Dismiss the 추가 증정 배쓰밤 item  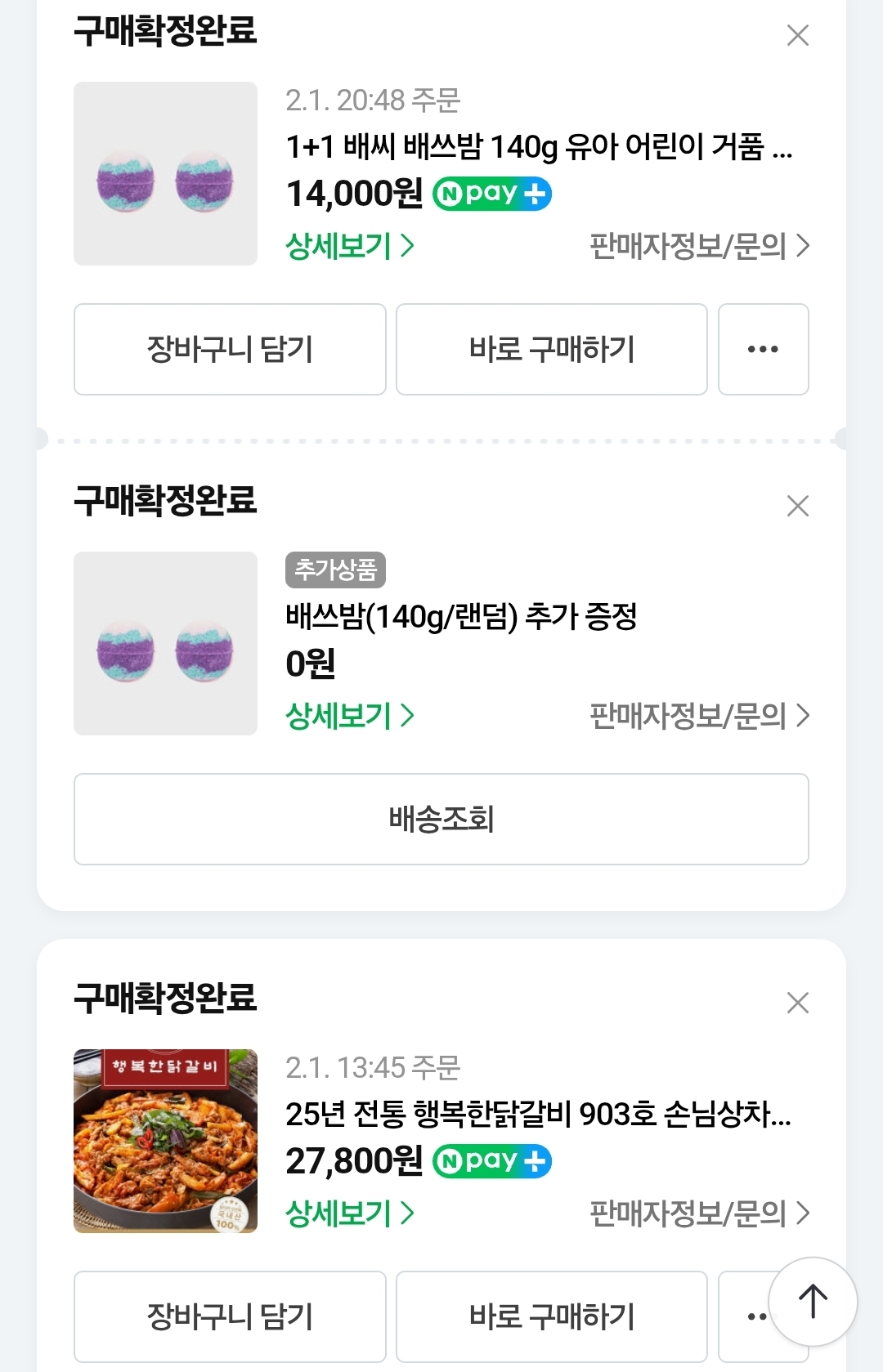pyautogui.click(x=797, y=506)
